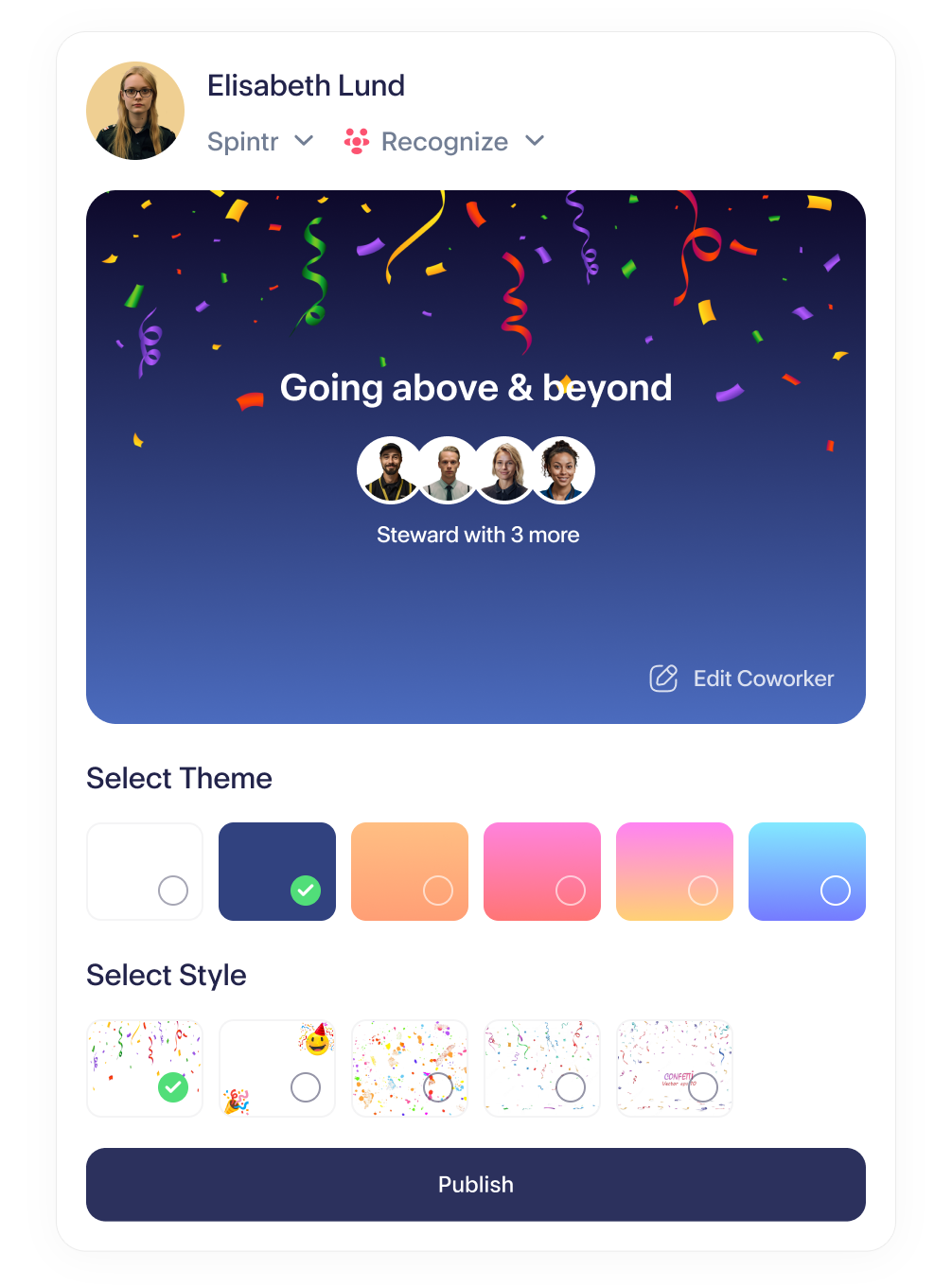Image resolution: width=952 pixels, height=1288 pixels.
Task: Tap Edit Coworker on the card
Action: [742, 679]
